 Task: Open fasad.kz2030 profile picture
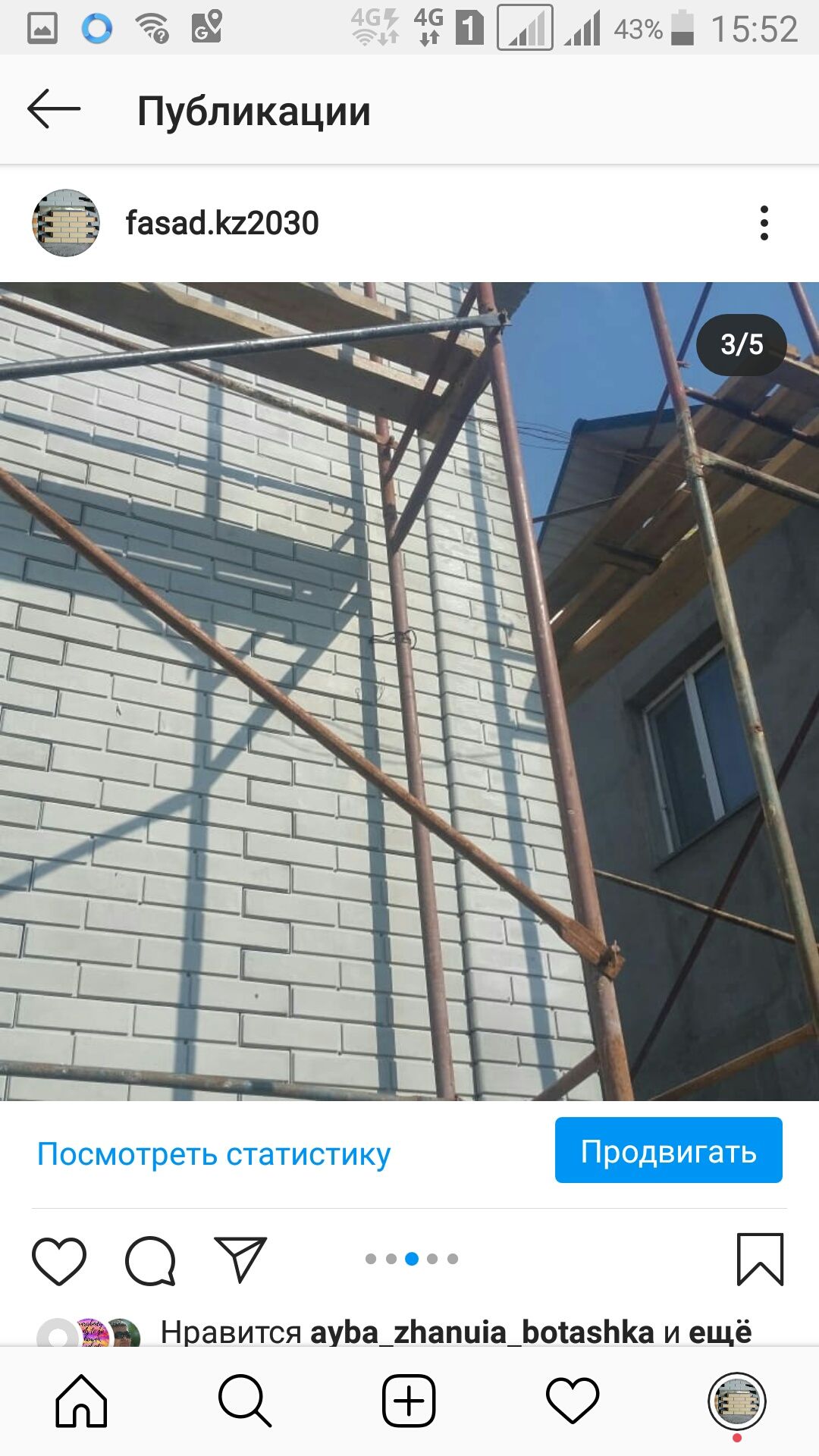[x=66, y=223]
